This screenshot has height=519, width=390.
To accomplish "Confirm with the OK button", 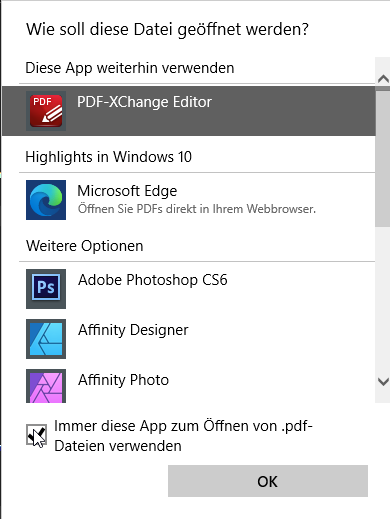I will [268, 481].
